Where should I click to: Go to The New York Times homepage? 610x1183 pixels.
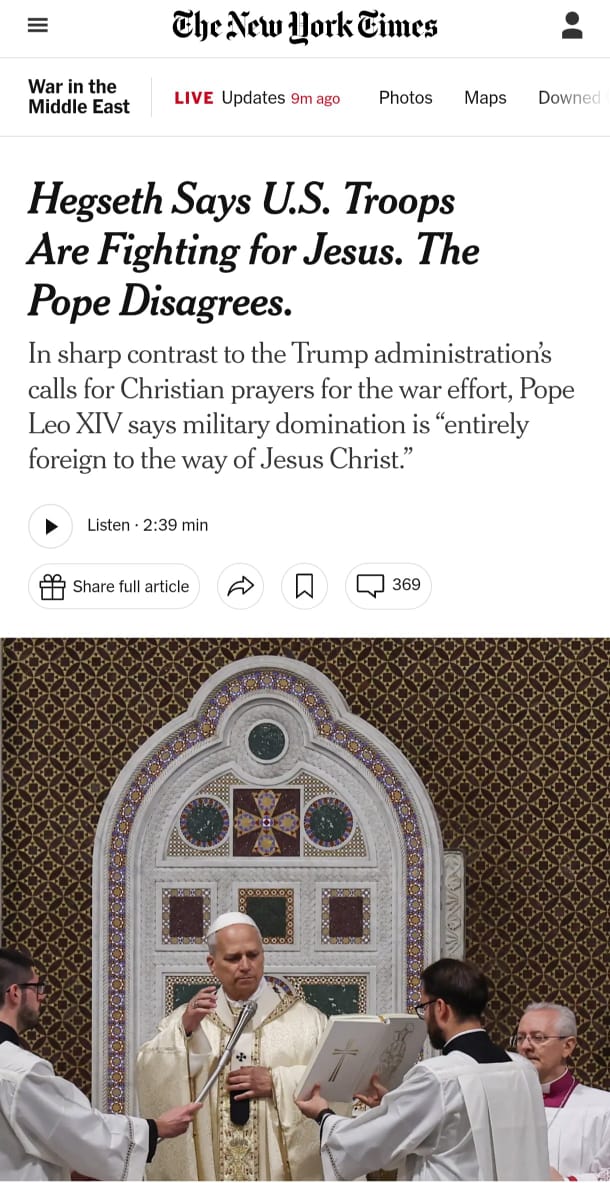tap(305, 27)
